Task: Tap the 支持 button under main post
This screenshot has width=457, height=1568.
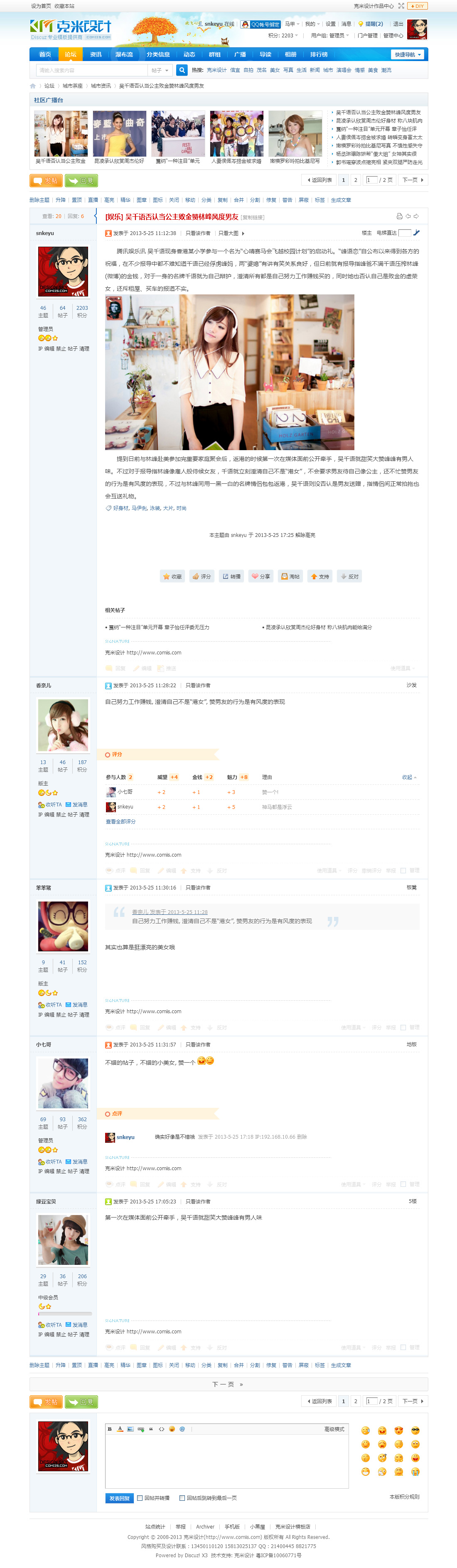Action: pos(320,576)
